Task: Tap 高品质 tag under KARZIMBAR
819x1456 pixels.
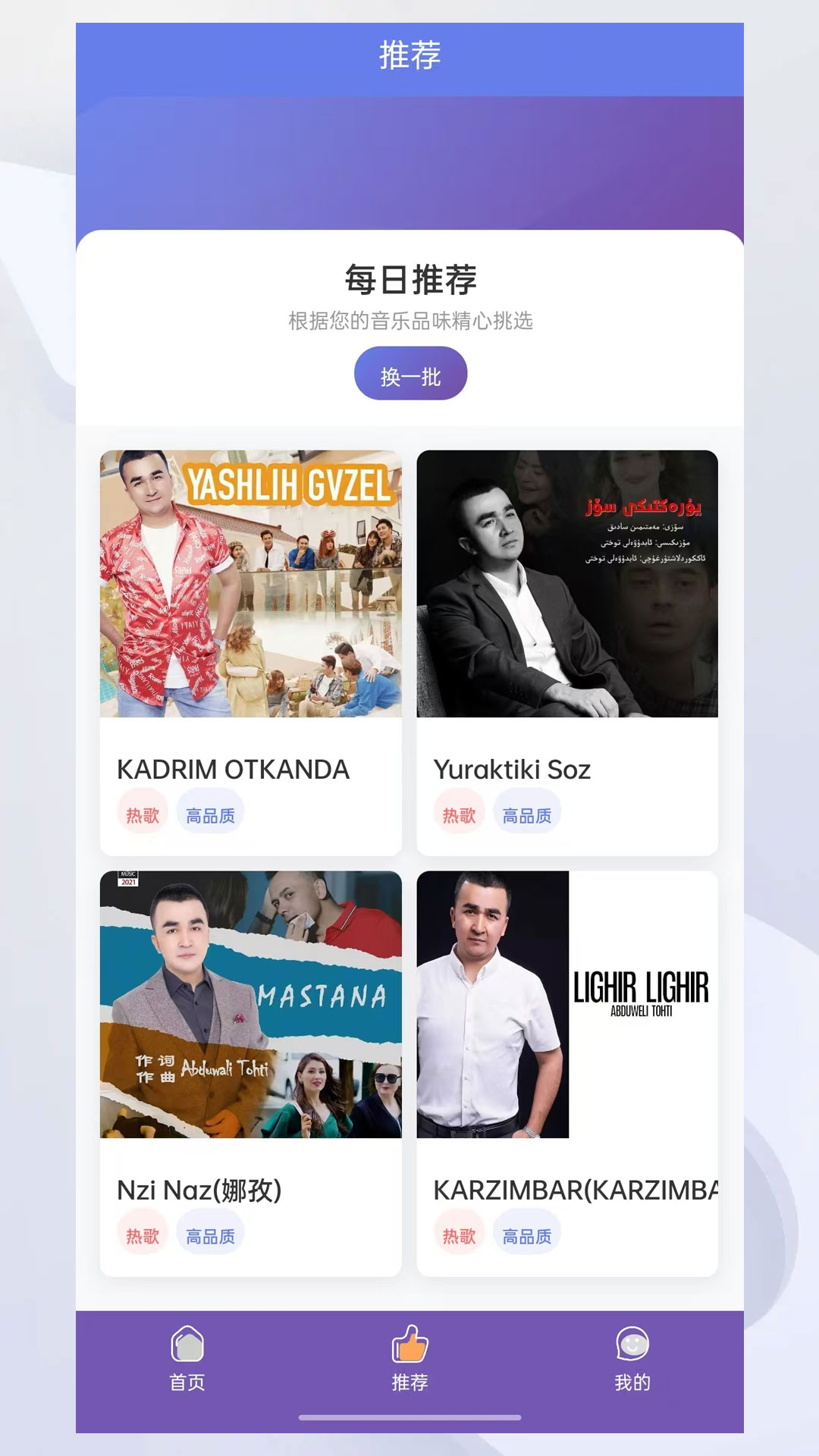Action: [x=526, y=1233]
